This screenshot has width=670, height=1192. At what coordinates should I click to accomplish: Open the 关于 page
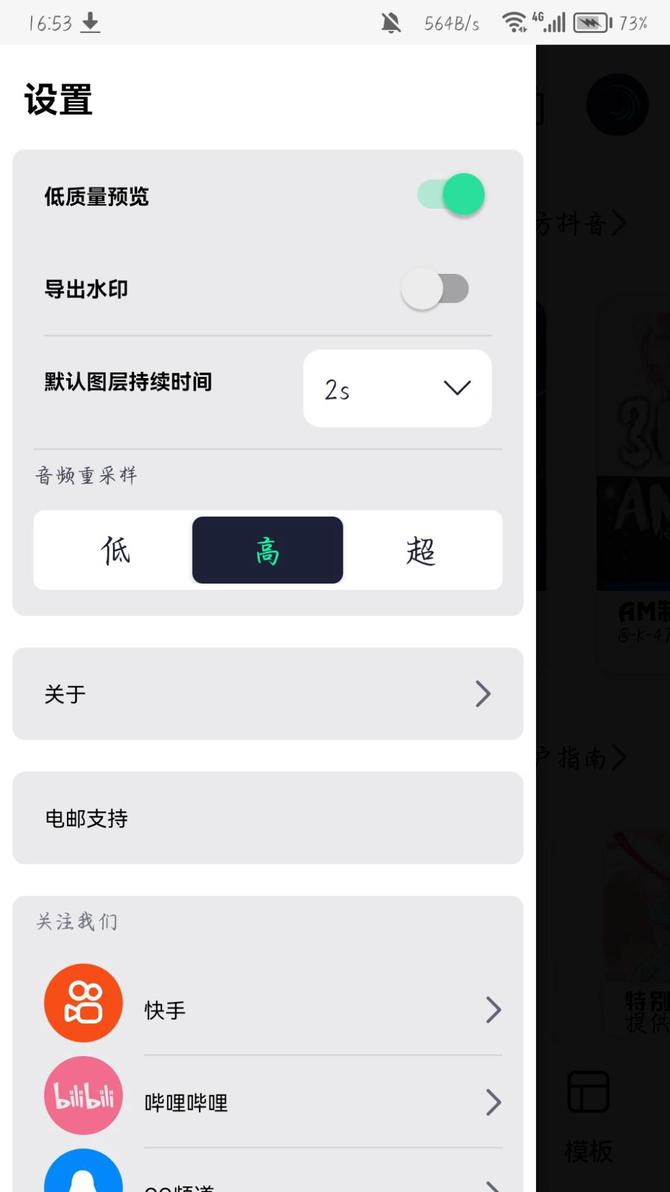click(x=267, y=694)
